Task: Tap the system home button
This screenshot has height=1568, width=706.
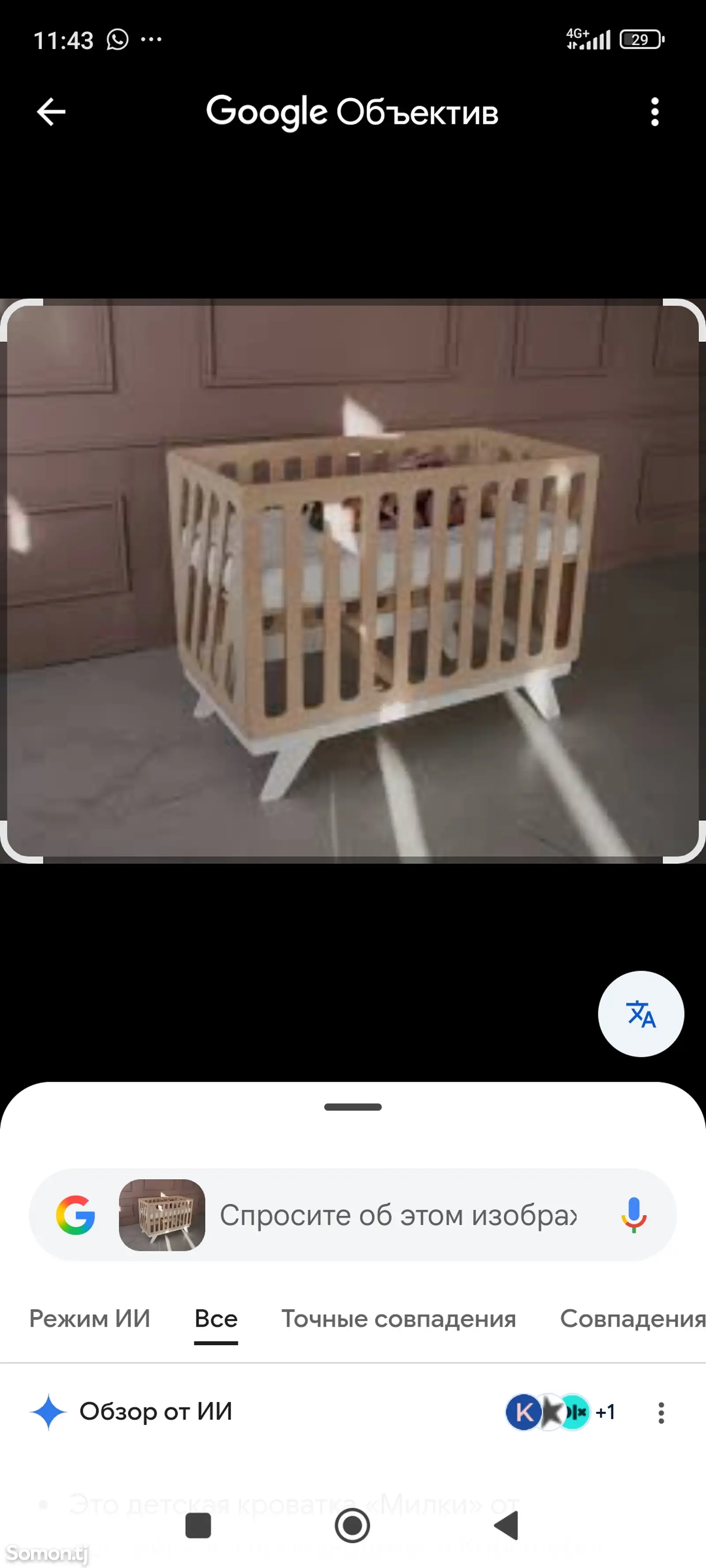Action: (x=352, y=1525)
